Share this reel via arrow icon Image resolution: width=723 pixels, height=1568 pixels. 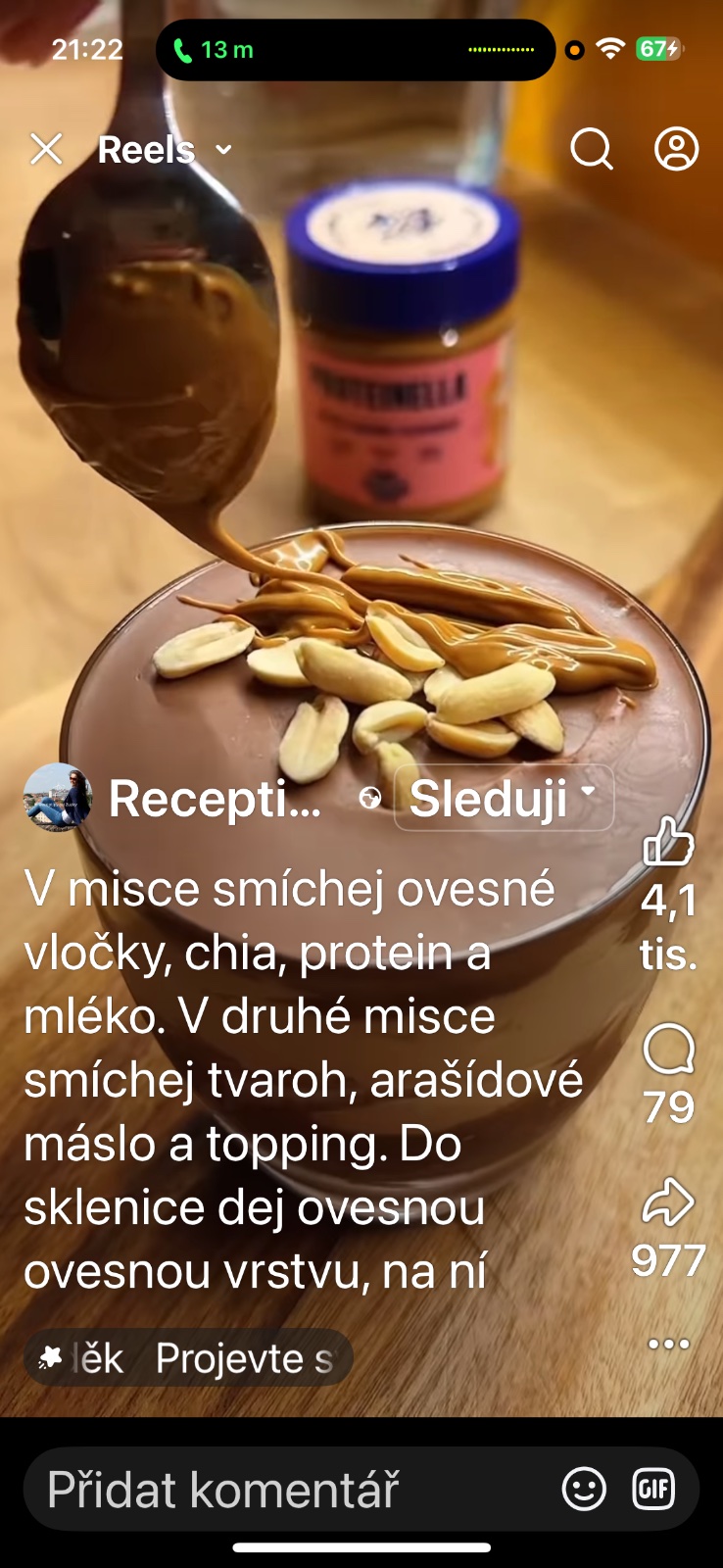[x=668, y=1203]
